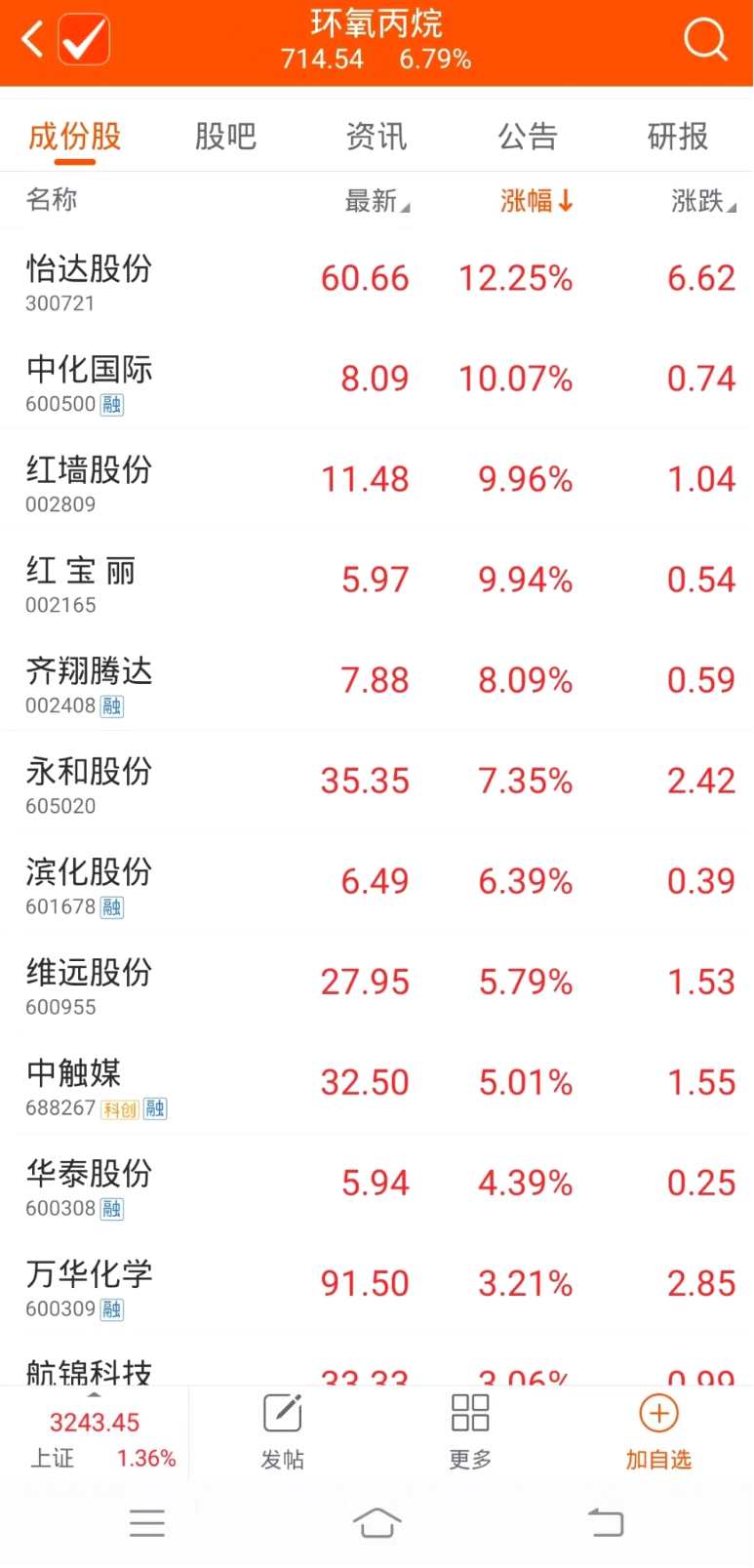The height and width of the screenshot is (1568, 754).
Task: Switch to the 股吧 tab
Action: tap(225, 137)
